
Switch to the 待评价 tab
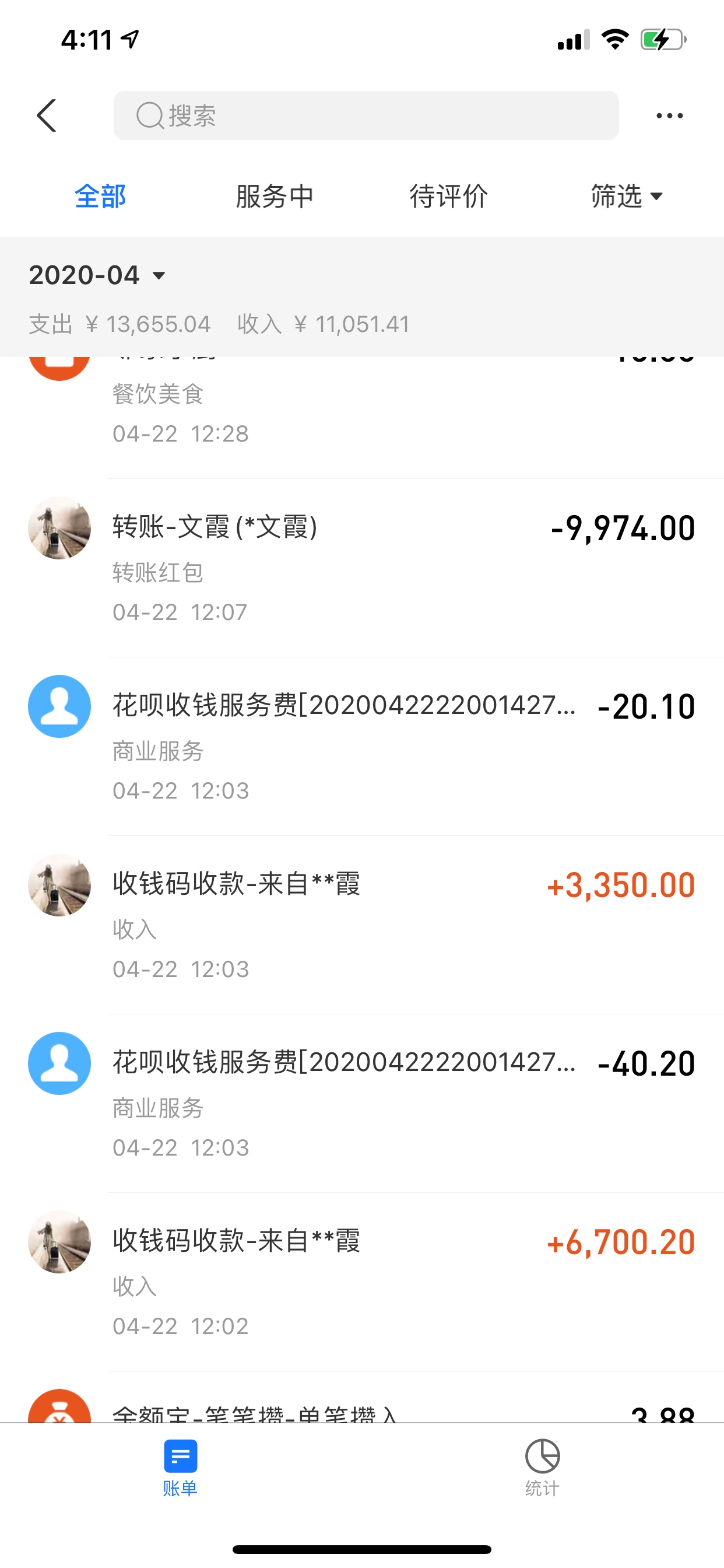coord(448,196)
